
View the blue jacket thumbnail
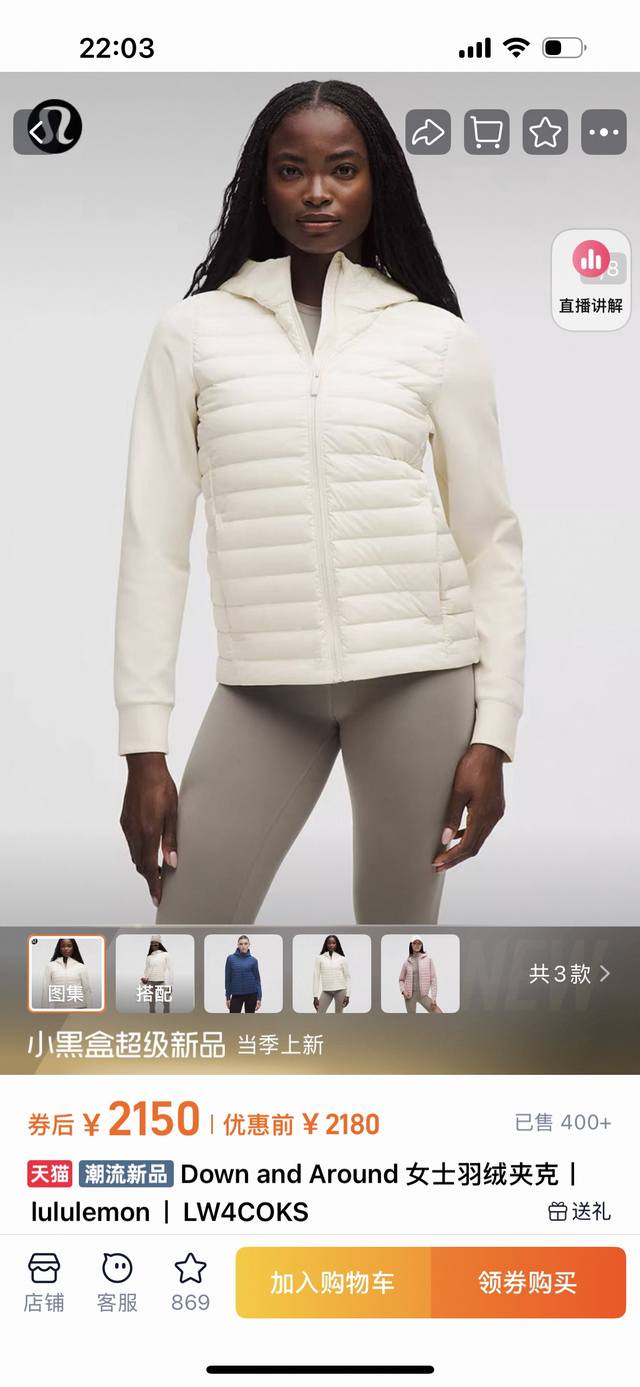(243, 973)
